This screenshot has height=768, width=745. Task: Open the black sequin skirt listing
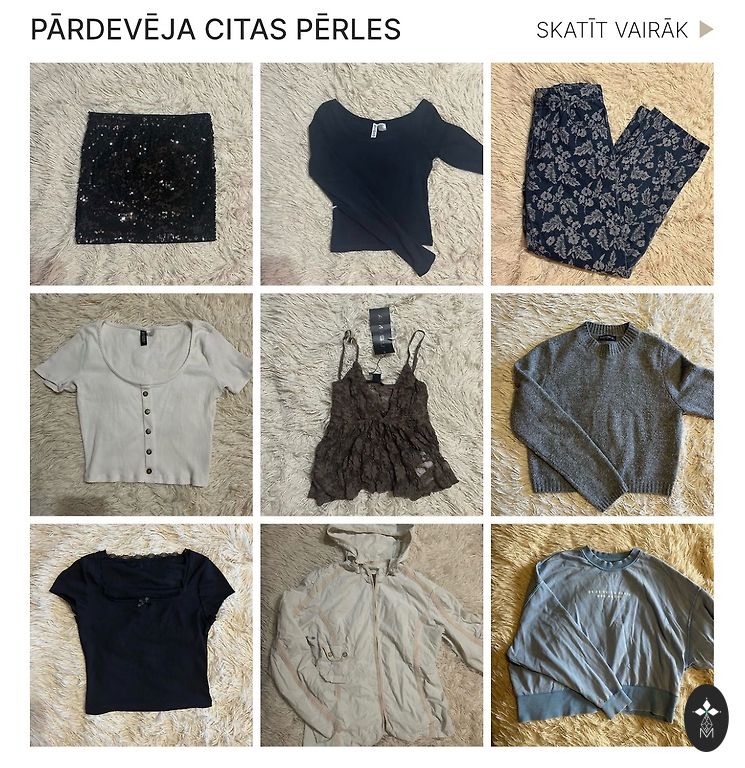point(141,174)
